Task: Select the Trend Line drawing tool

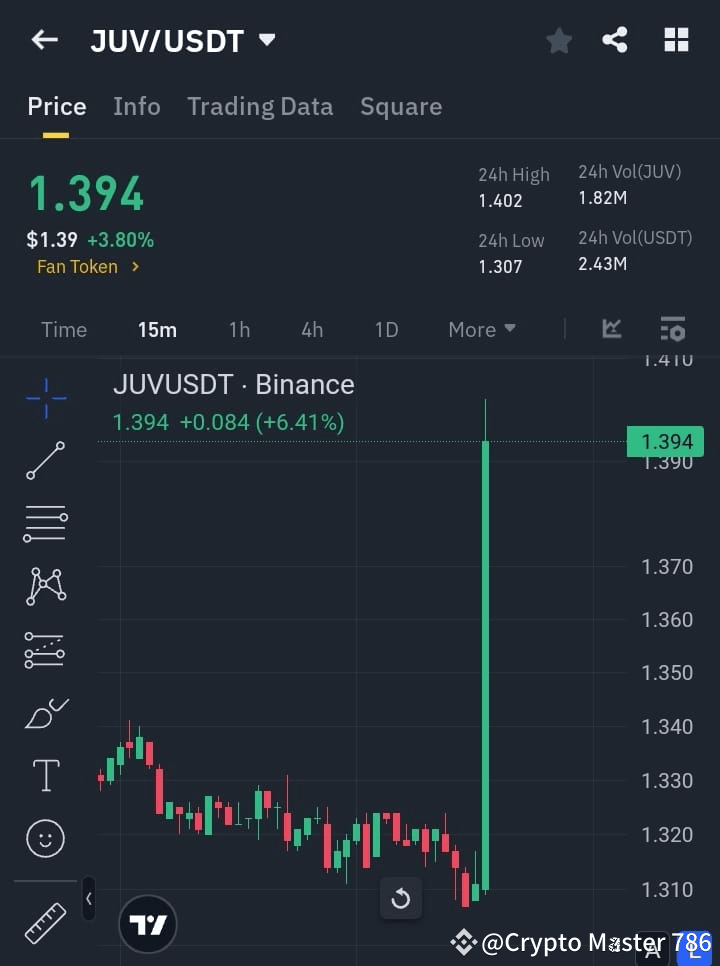Action: 45,461
